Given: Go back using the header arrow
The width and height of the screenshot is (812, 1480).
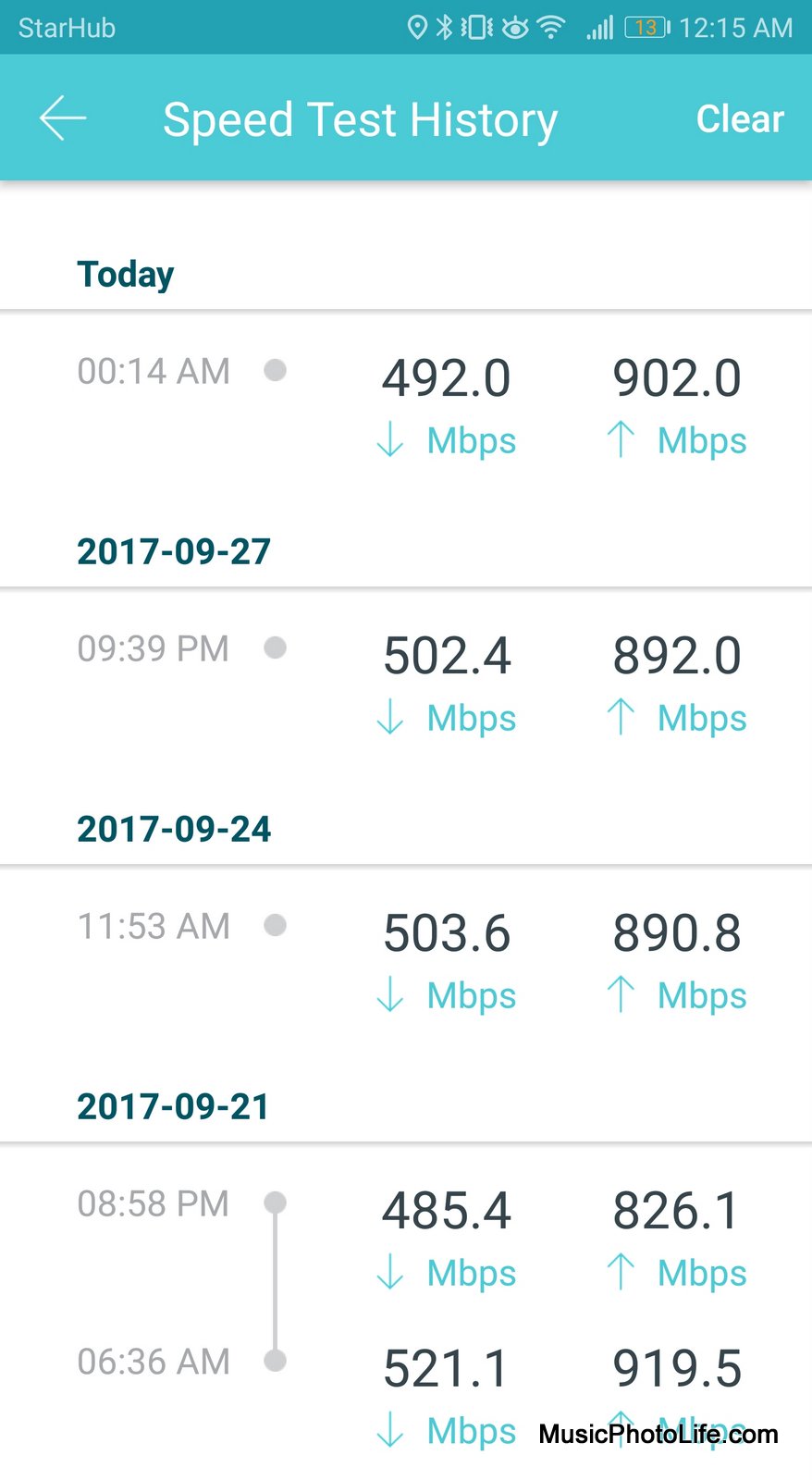Looking at the screenshot, I should (x=62, y=118).
